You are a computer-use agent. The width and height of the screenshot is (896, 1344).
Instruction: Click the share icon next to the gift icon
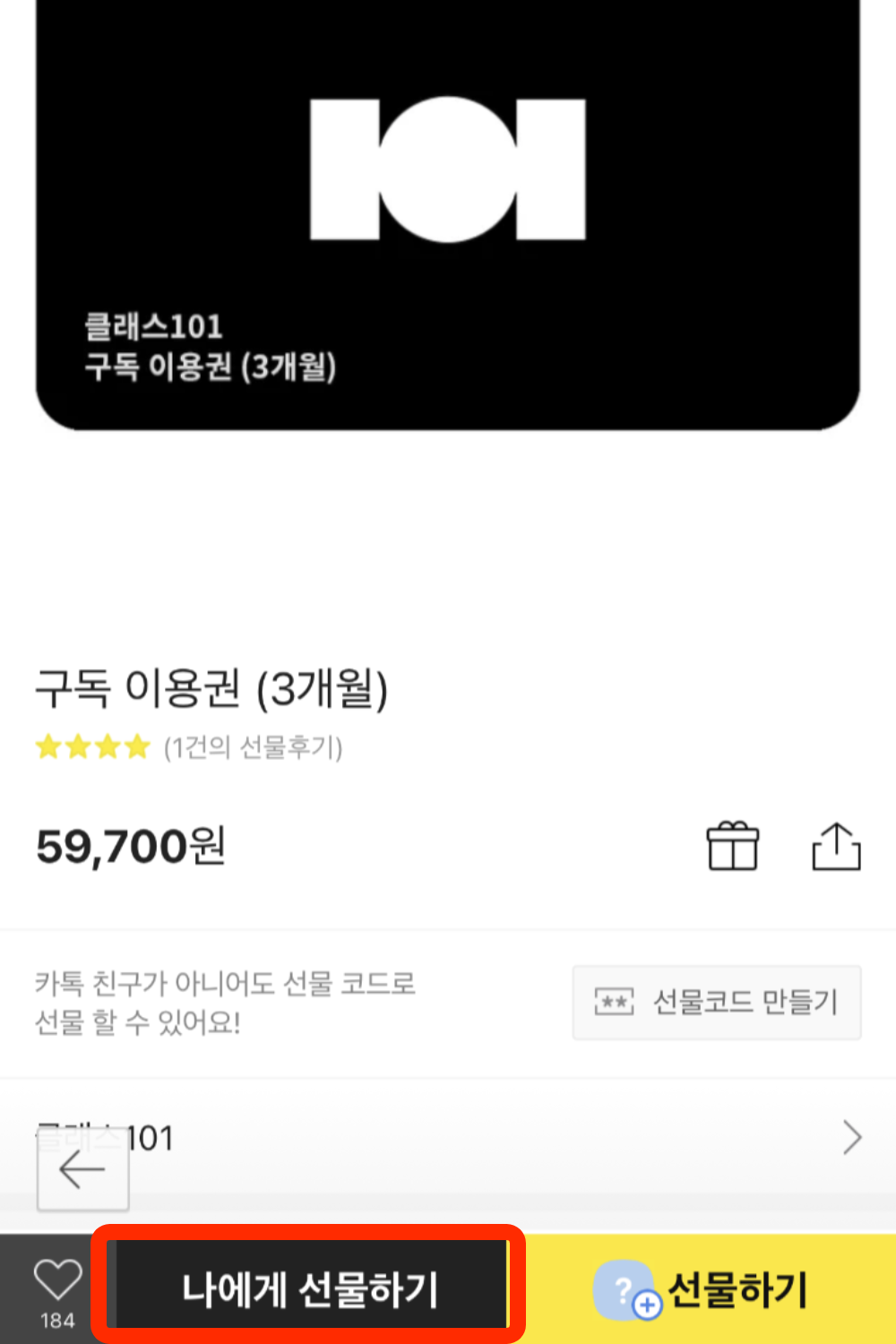coord(835,845)
